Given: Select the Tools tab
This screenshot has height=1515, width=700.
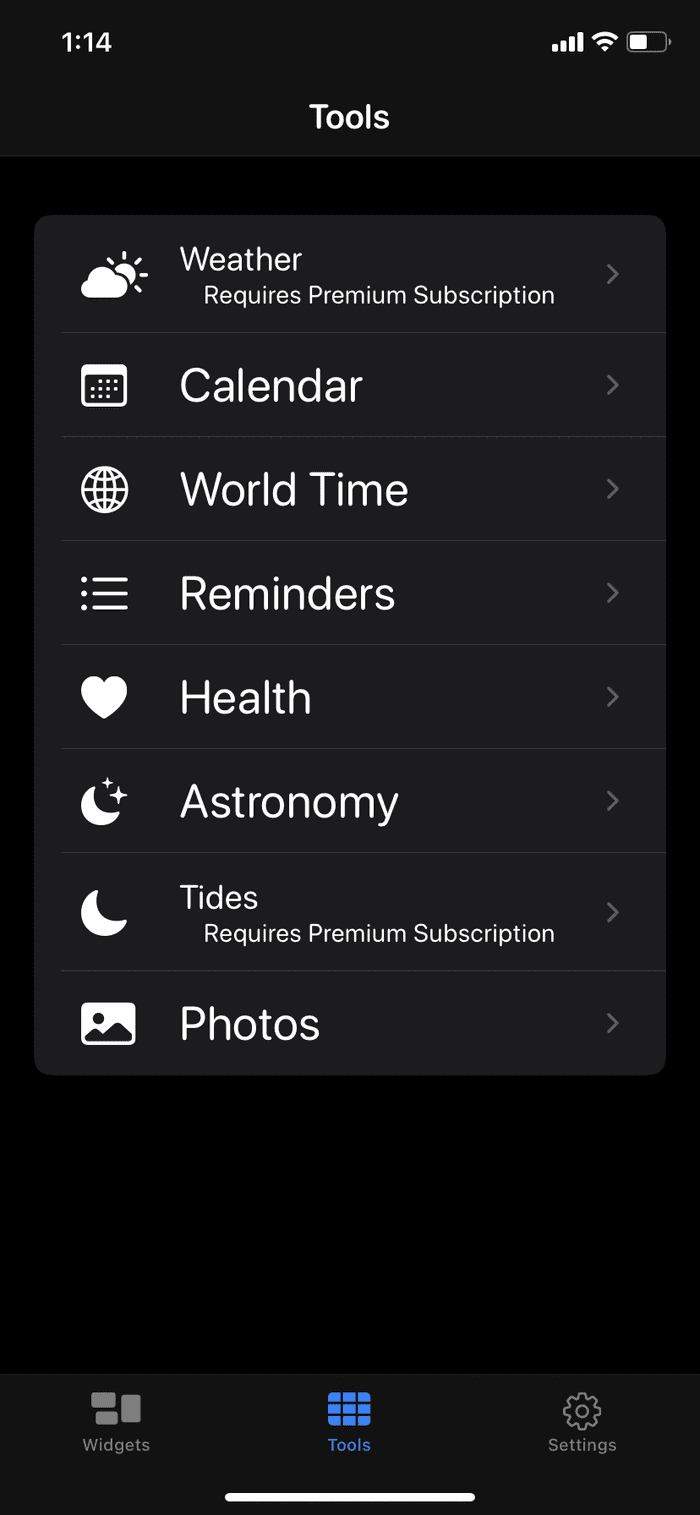Looking at the screenshot, I should click(349, 1422).
